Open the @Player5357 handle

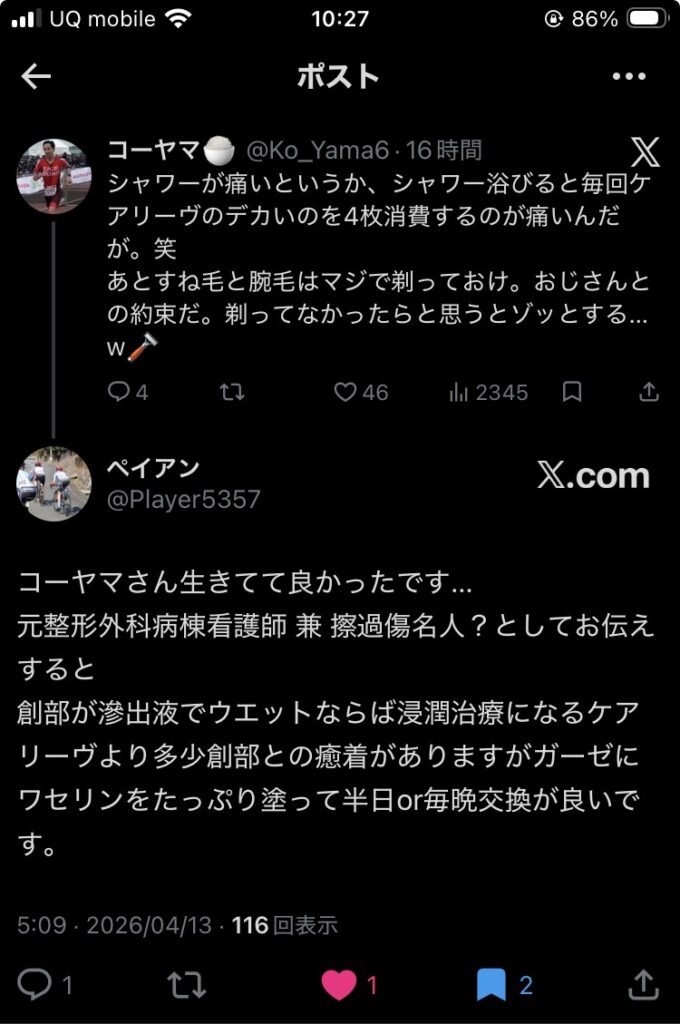183,499
